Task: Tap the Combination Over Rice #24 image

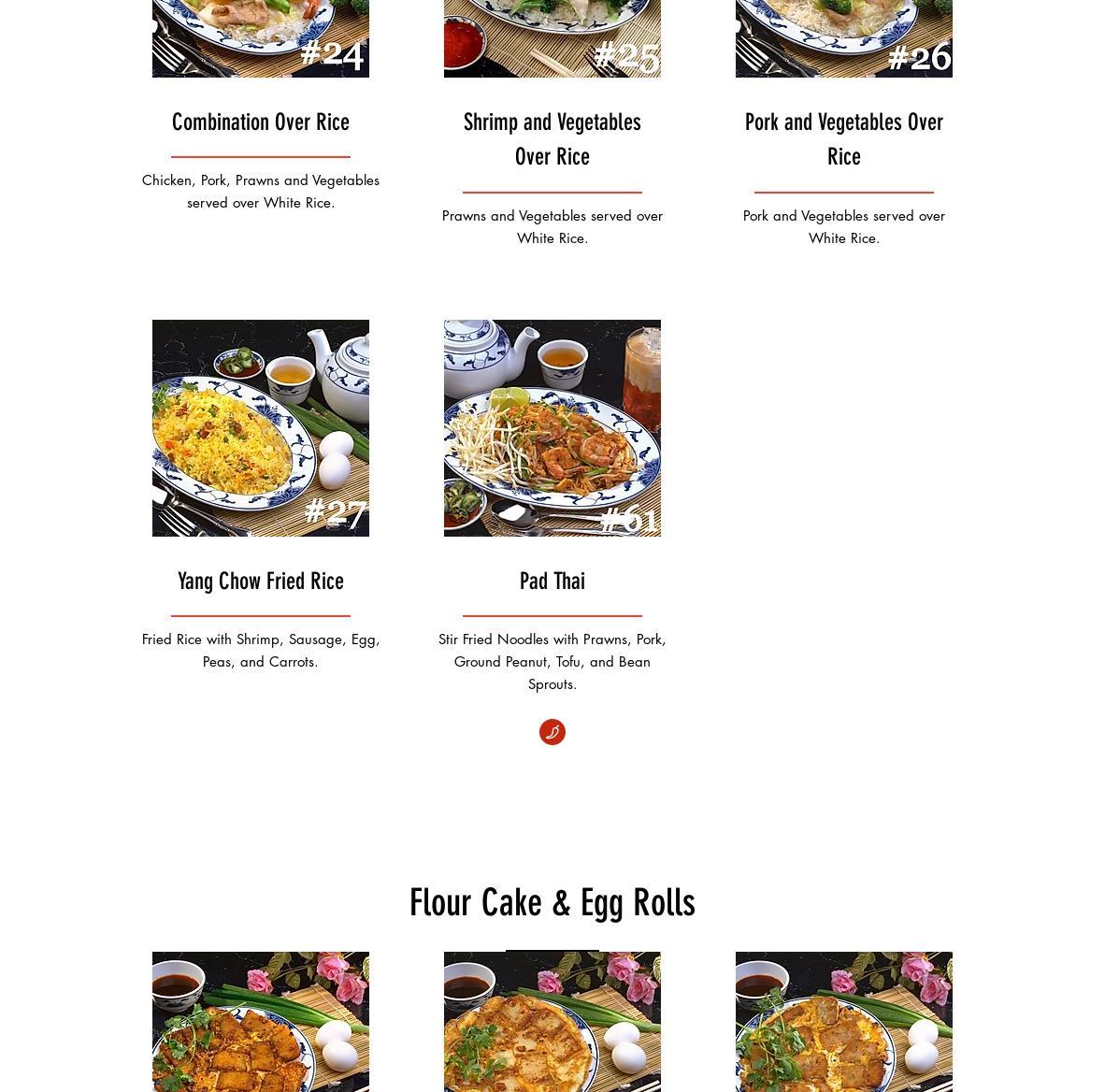Action: 260,37
